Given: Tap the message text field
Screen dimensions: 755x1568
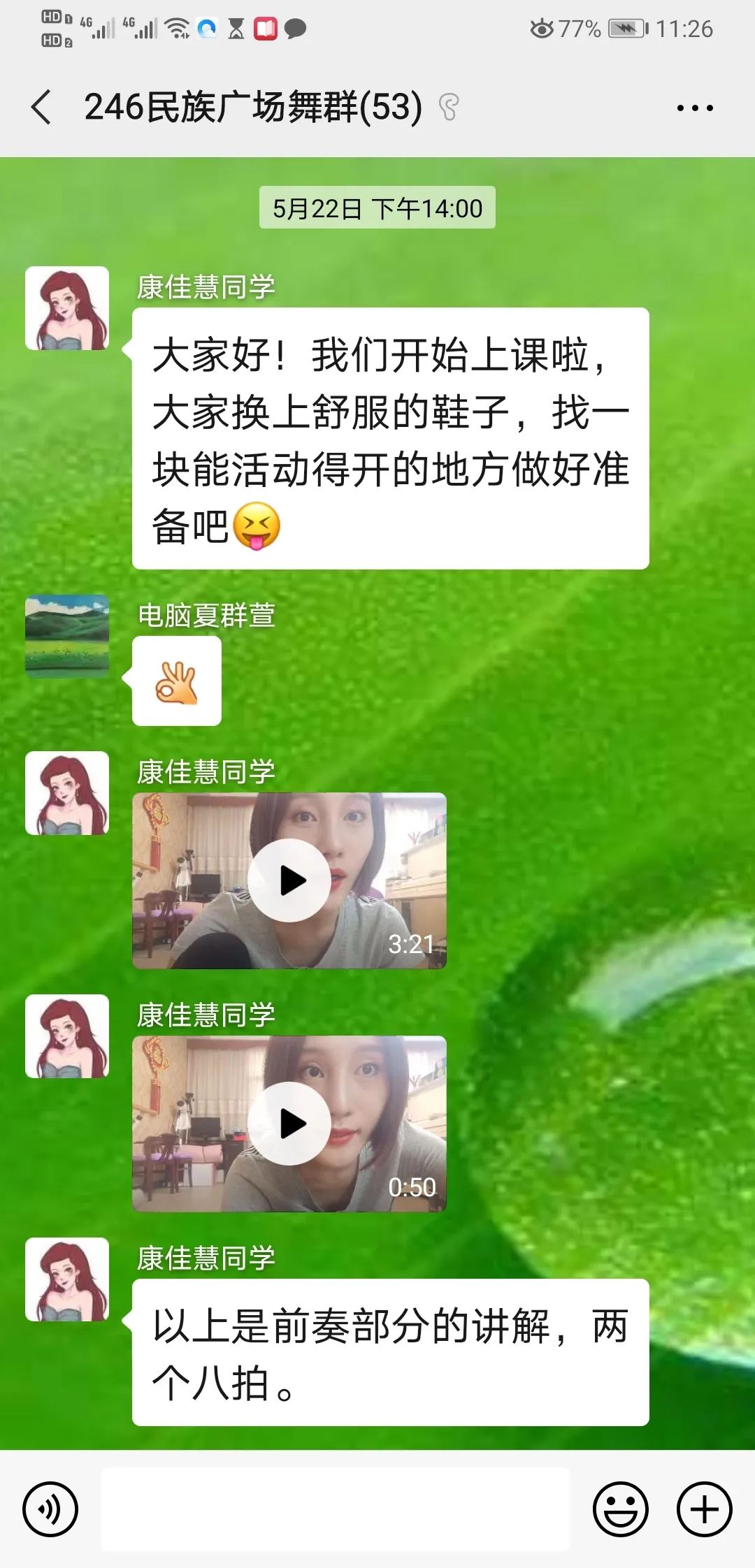Looking at the screenshot, I should point(336,1509).
